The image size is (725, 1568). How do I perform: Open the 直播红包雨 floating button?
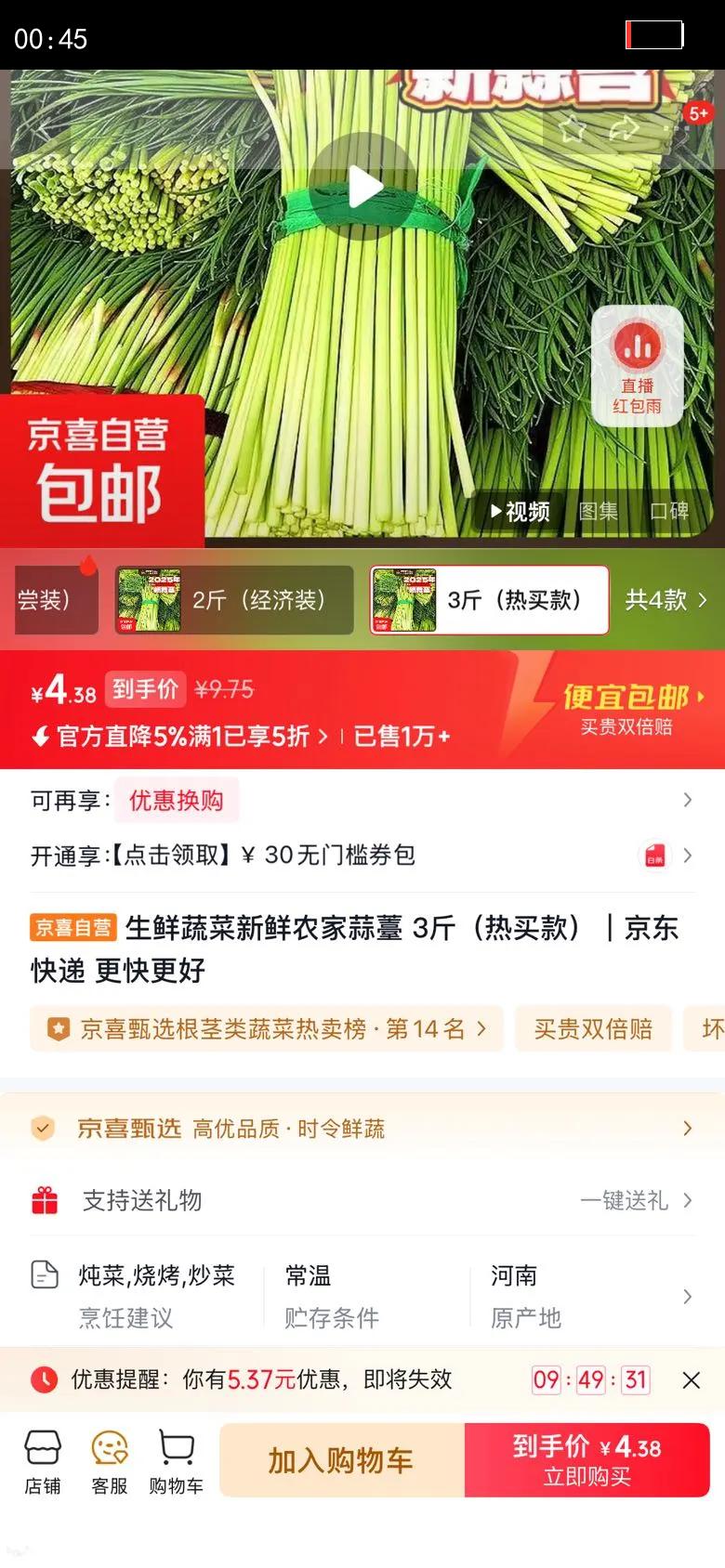coord(638,366)
